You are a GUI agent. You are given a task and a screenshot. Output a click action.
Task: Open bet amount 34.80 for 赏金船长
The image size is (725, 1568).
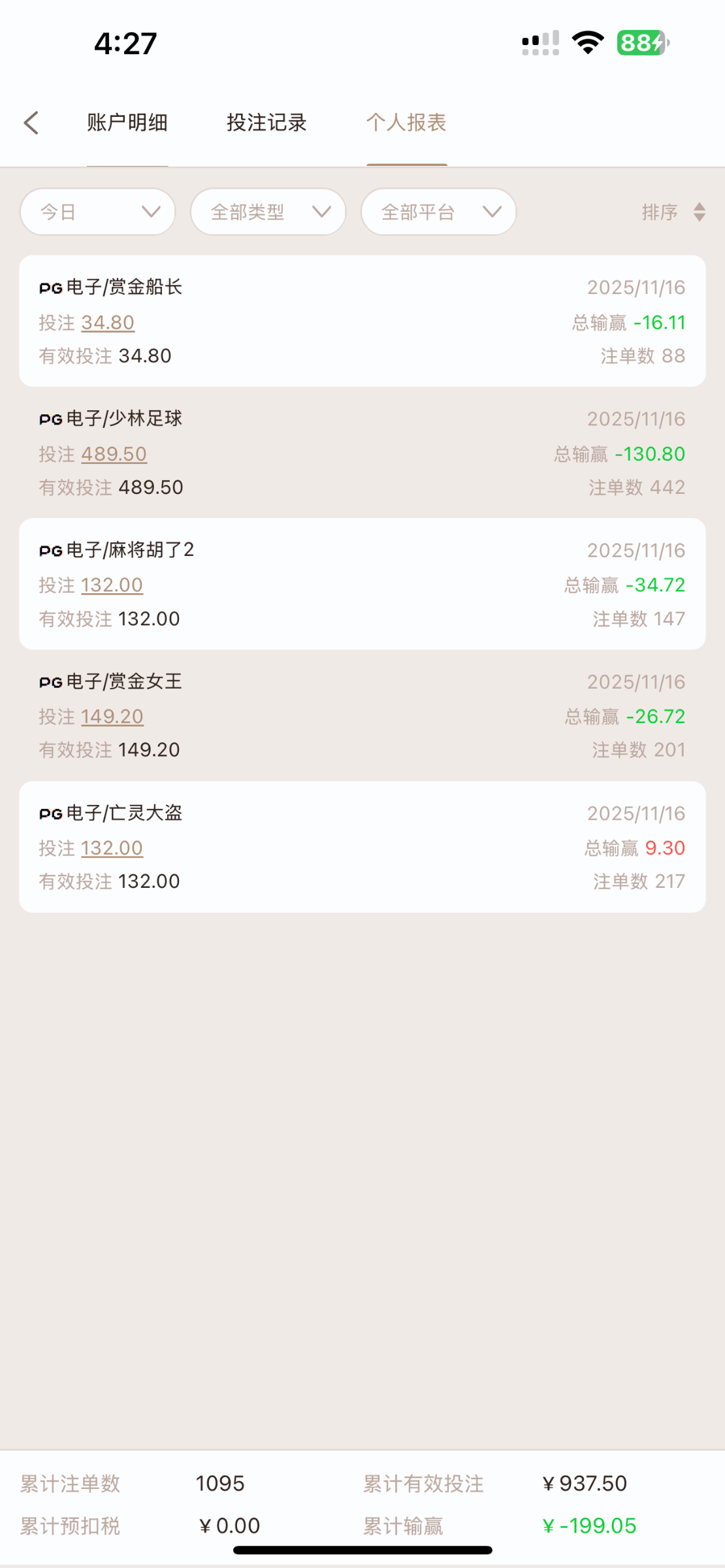(108, 323)
